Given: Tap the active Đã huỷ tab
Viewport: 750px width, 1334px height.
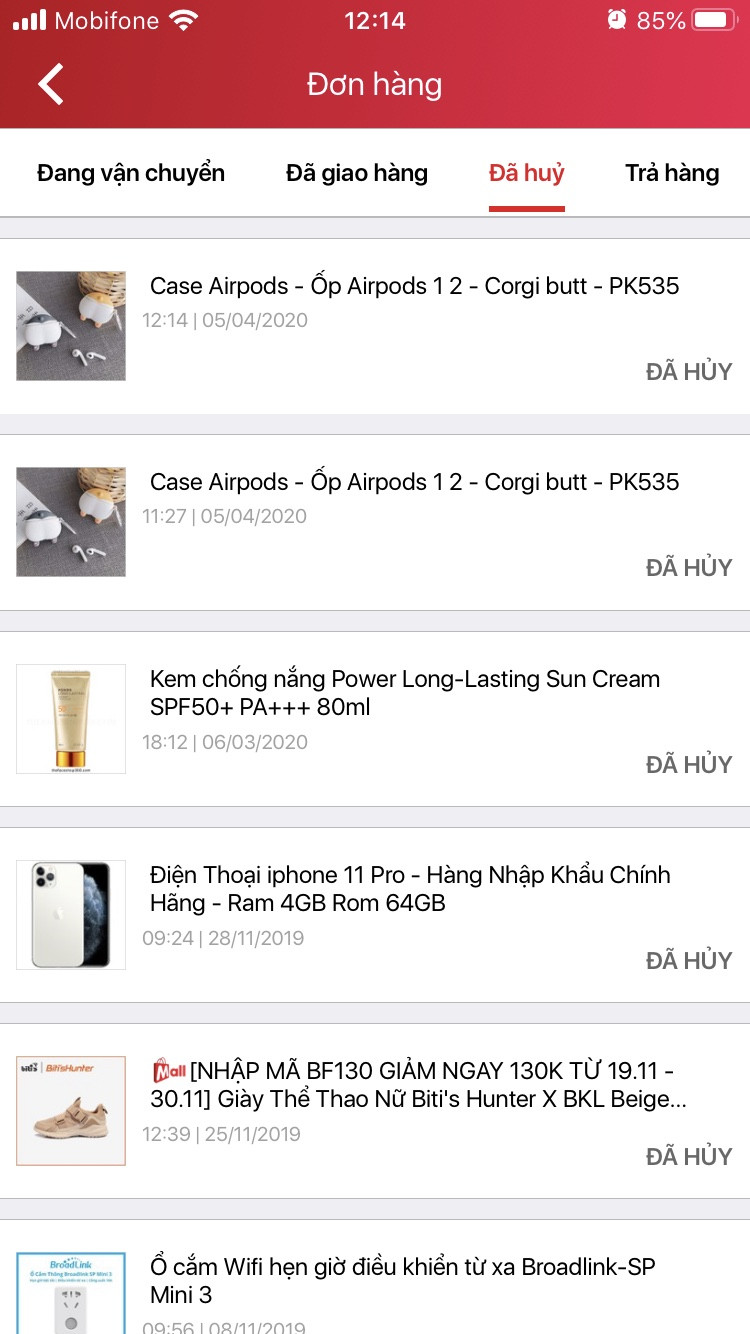Looking at the screenshot, I should pos(526,172).
